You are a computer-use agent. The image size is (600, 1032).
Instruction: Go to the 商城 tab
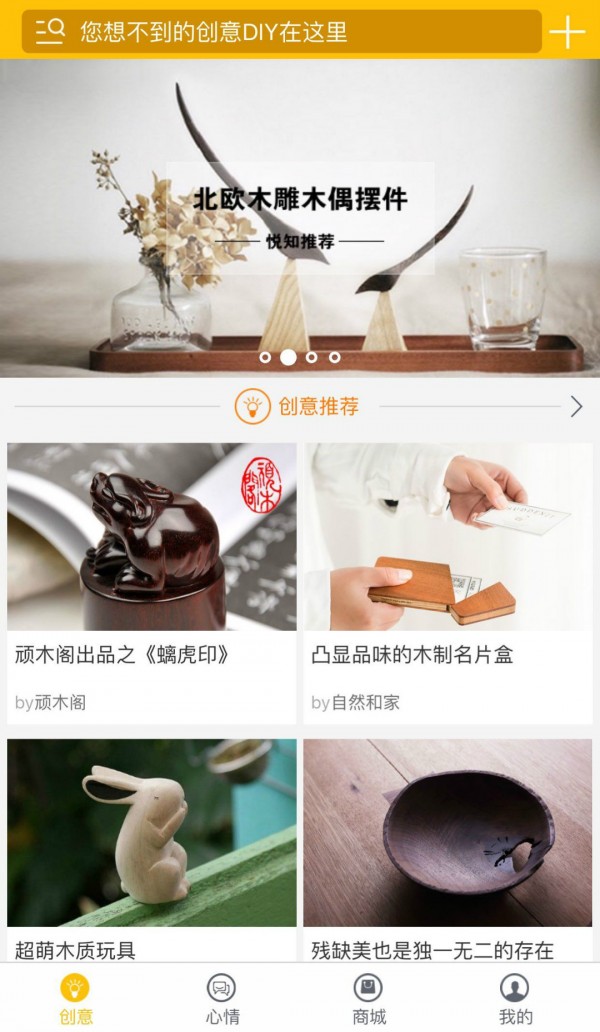369,998
